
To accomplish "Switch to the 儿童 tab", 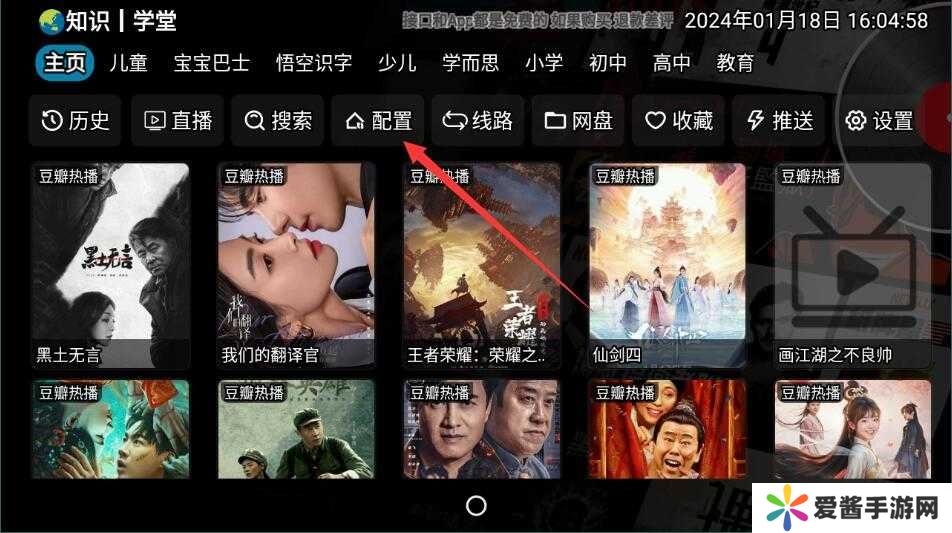I will (x=128, y=62).
